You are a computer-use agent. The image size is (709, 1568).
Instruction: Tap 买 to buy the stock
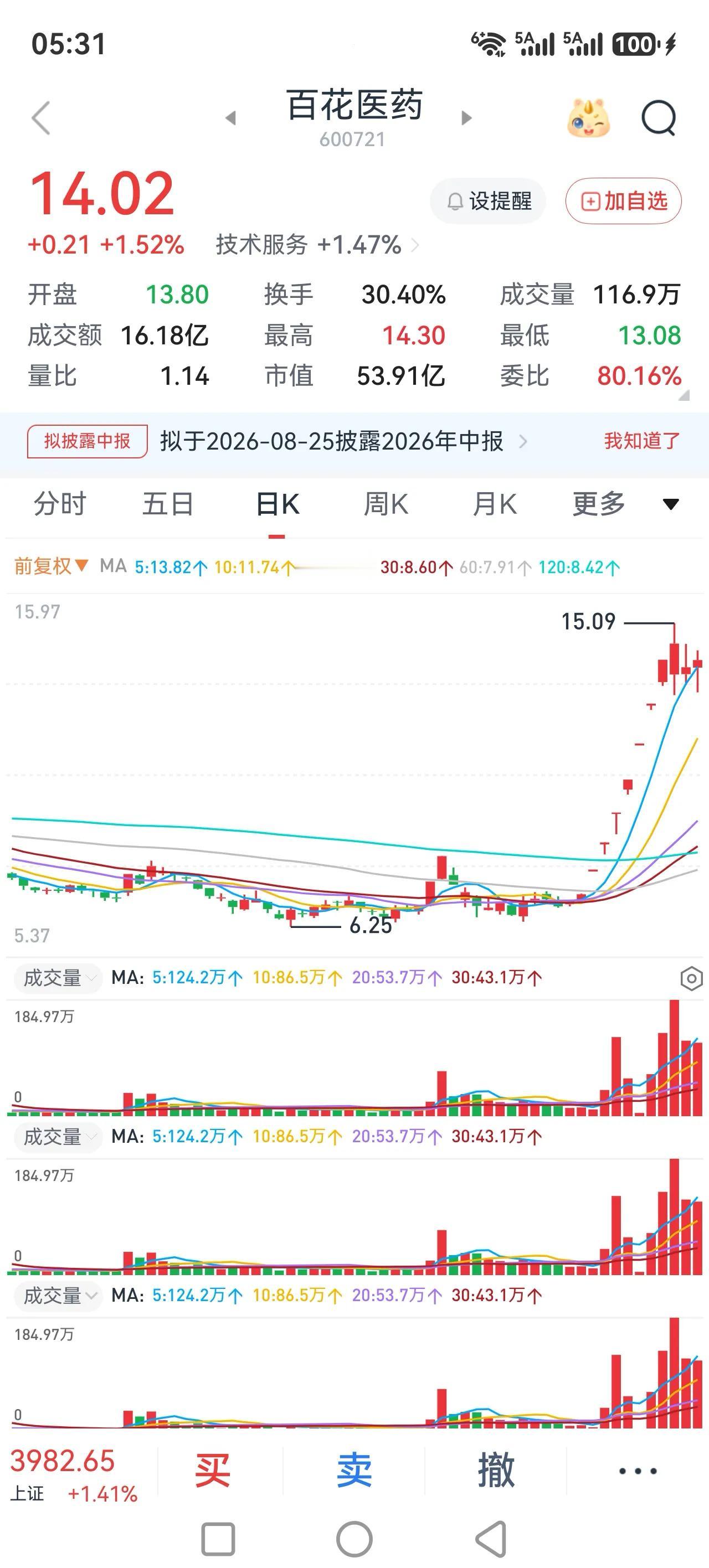point(213,1471)
